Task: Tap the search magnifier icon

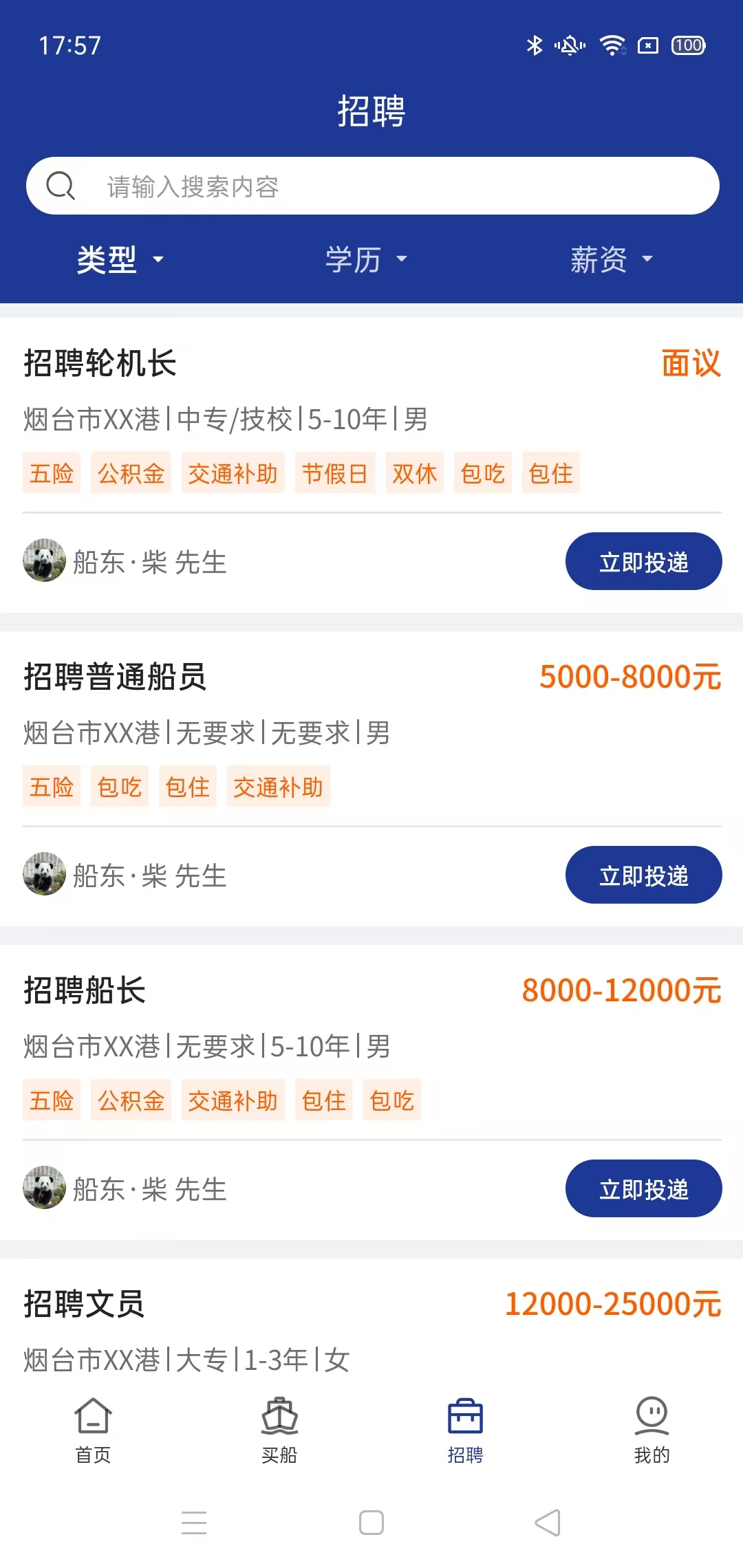Action: point(62,184)
